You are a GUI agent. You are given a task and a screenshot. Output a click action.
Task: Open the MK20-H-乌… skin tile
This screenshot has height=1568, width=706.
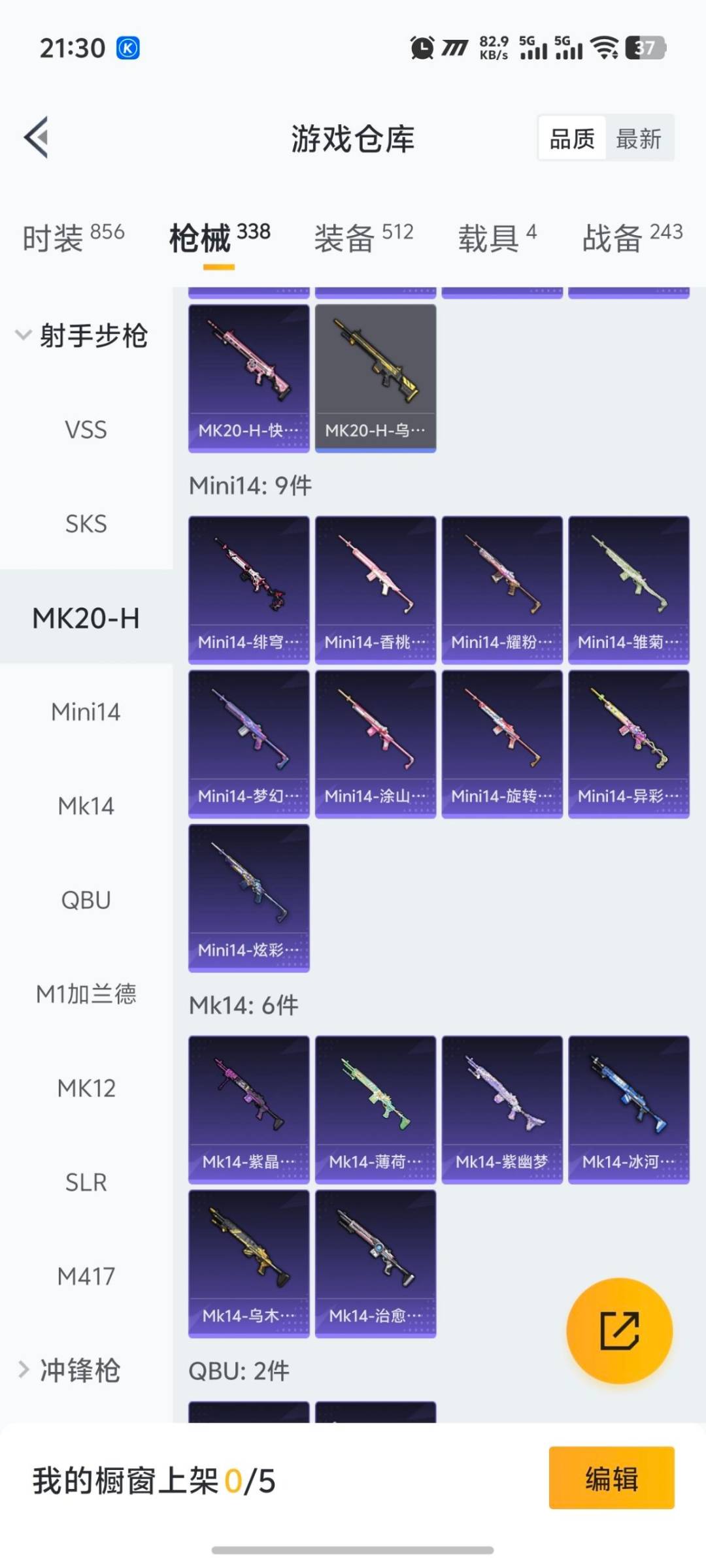point(375,378)
